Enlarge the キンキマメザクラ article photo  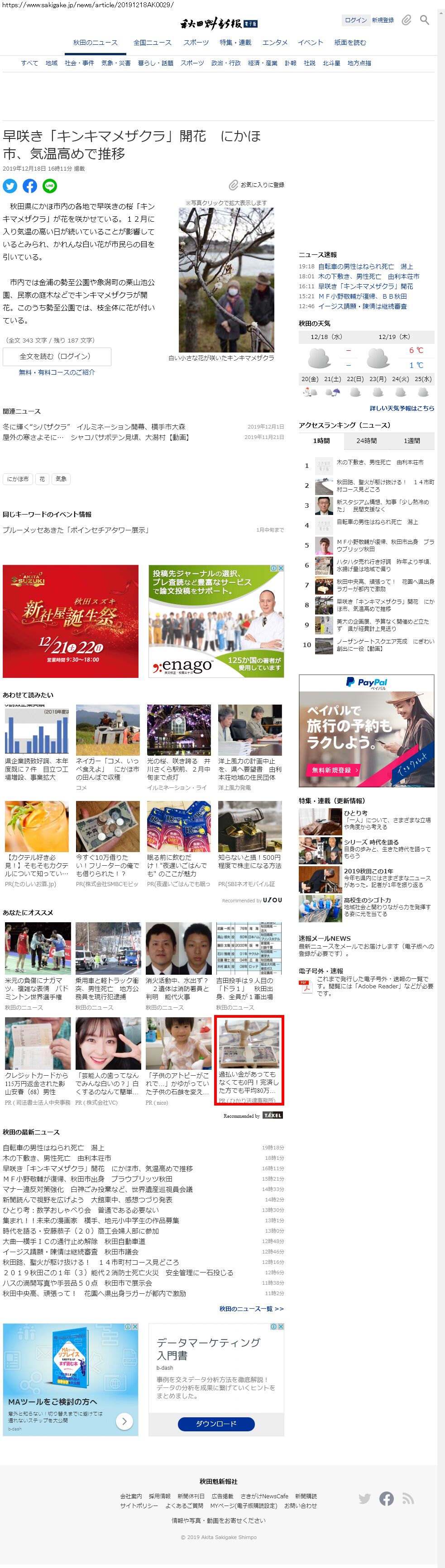pyautogui.click(x=217, y=279)
